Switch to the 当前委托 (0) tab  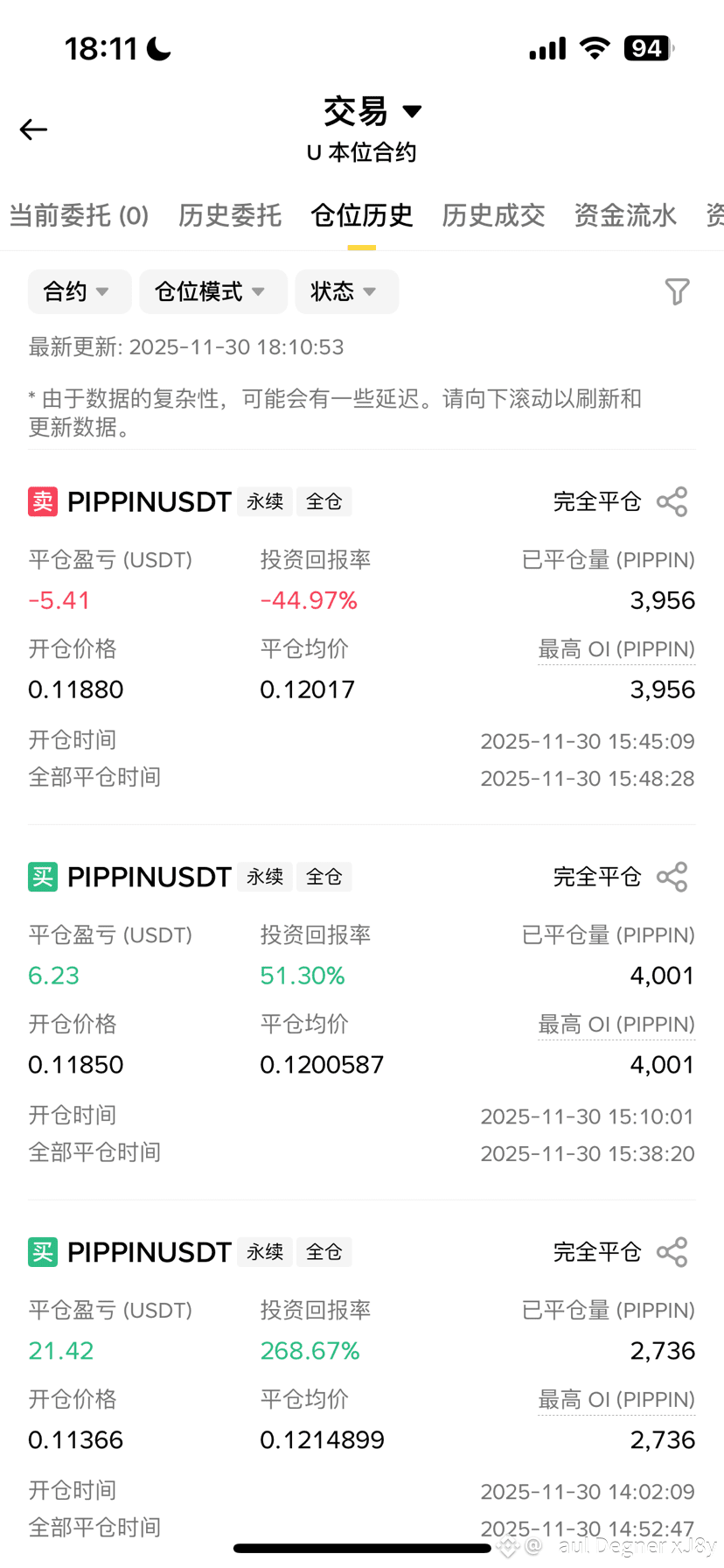click(x=80, y=215)
